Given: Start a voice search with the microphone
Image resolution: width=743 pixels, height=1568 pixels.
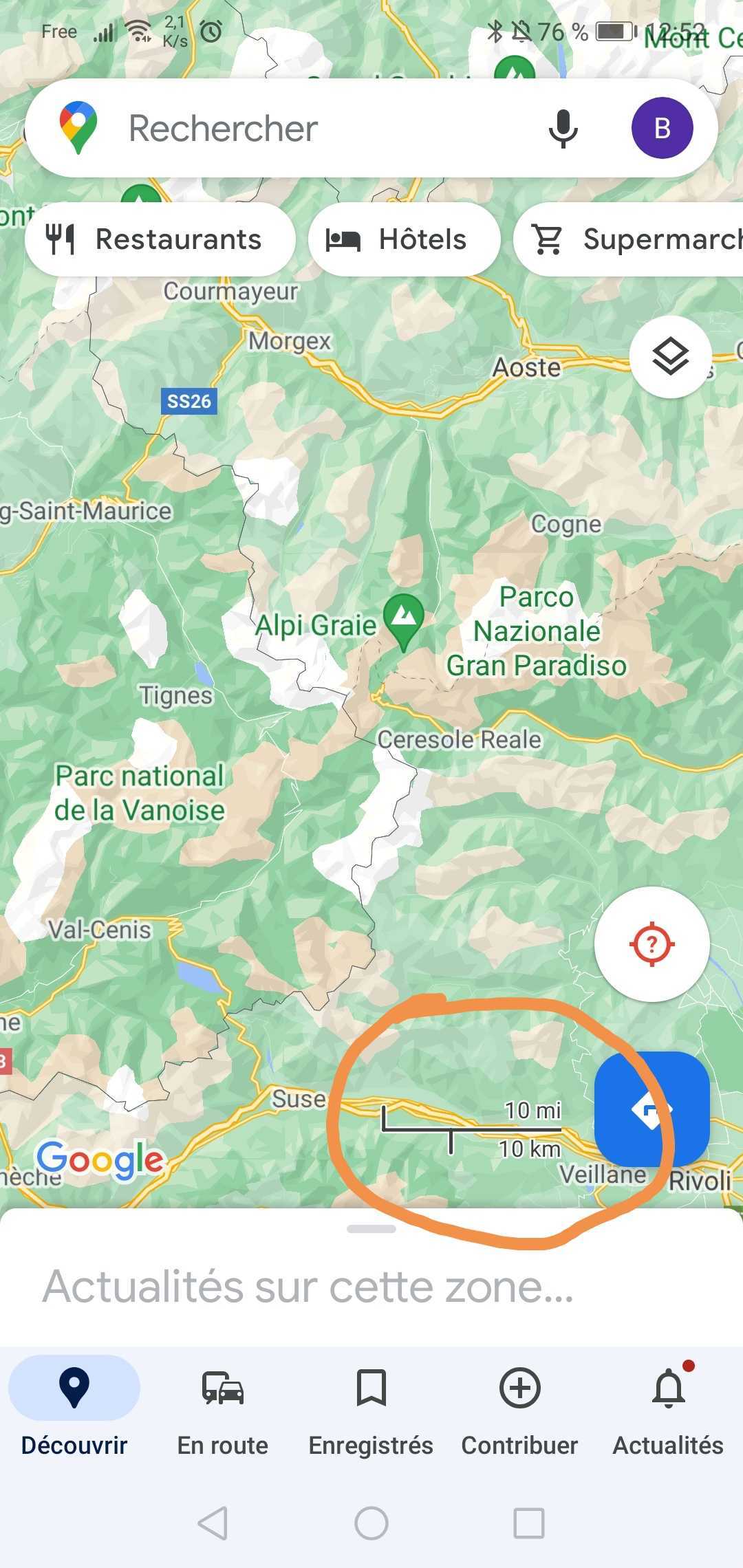Looking at the screenshot, I should click(563, 128).
